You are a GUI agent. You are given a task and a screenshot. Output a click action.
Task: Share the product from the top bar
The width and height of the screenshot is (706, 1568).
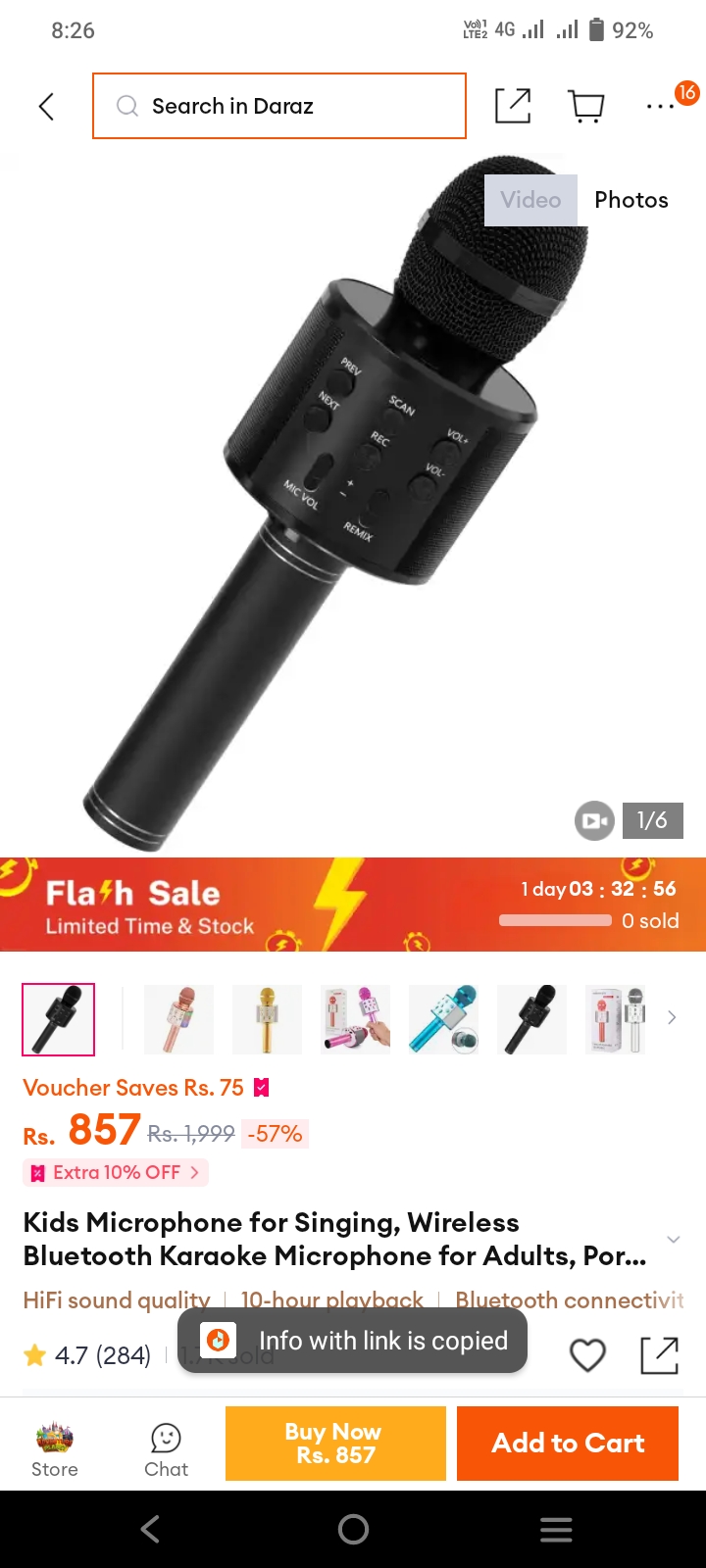(x=513, y=106)
